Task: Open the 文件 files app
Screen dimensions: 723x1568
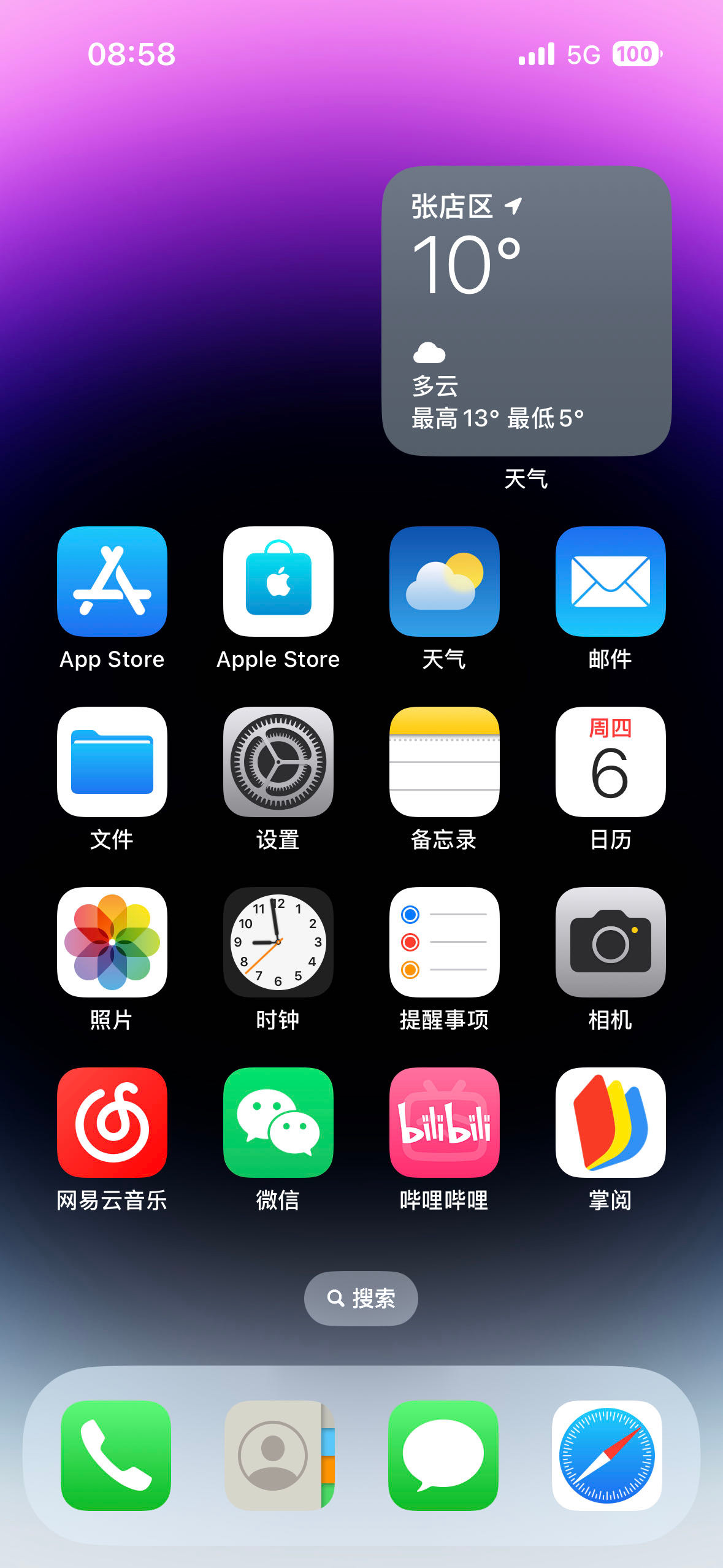Action: tap(112, 761)
